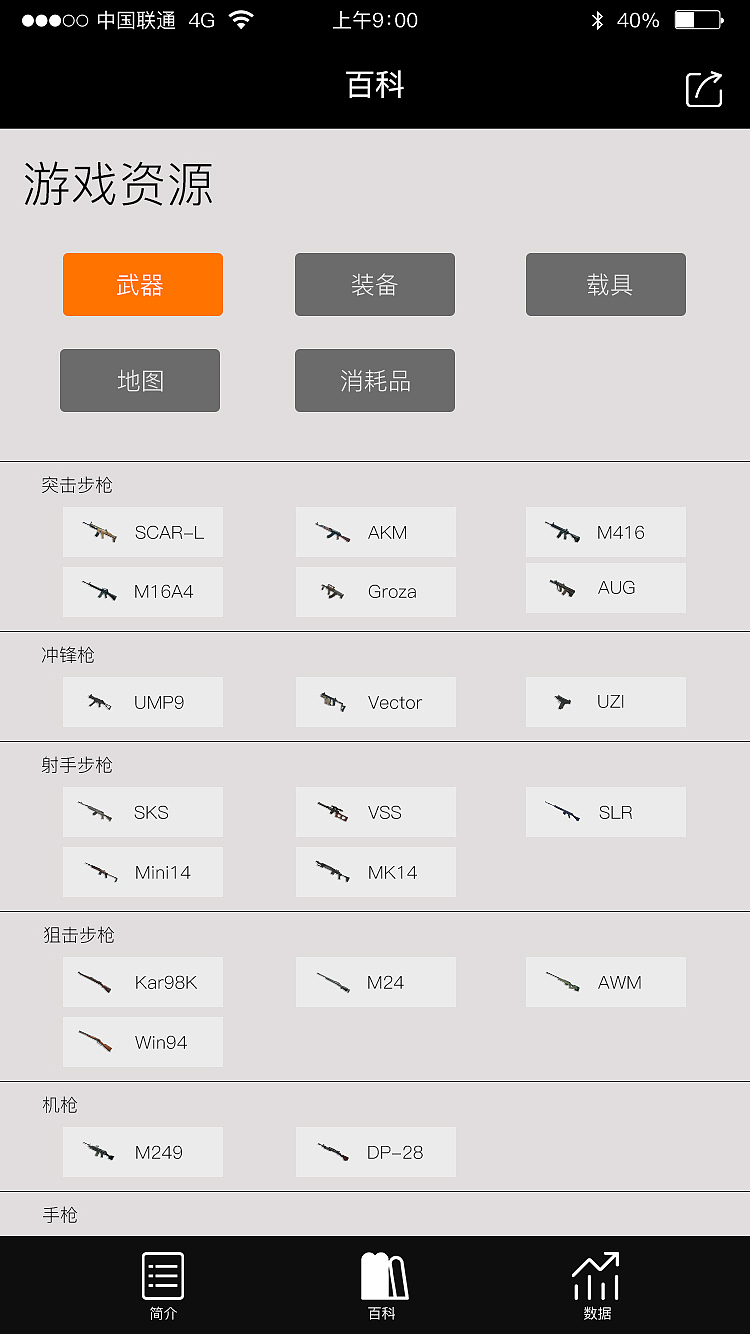750x1334 pixels.
Task: Open the AUG weapon entry
Action: click(606, 588)
